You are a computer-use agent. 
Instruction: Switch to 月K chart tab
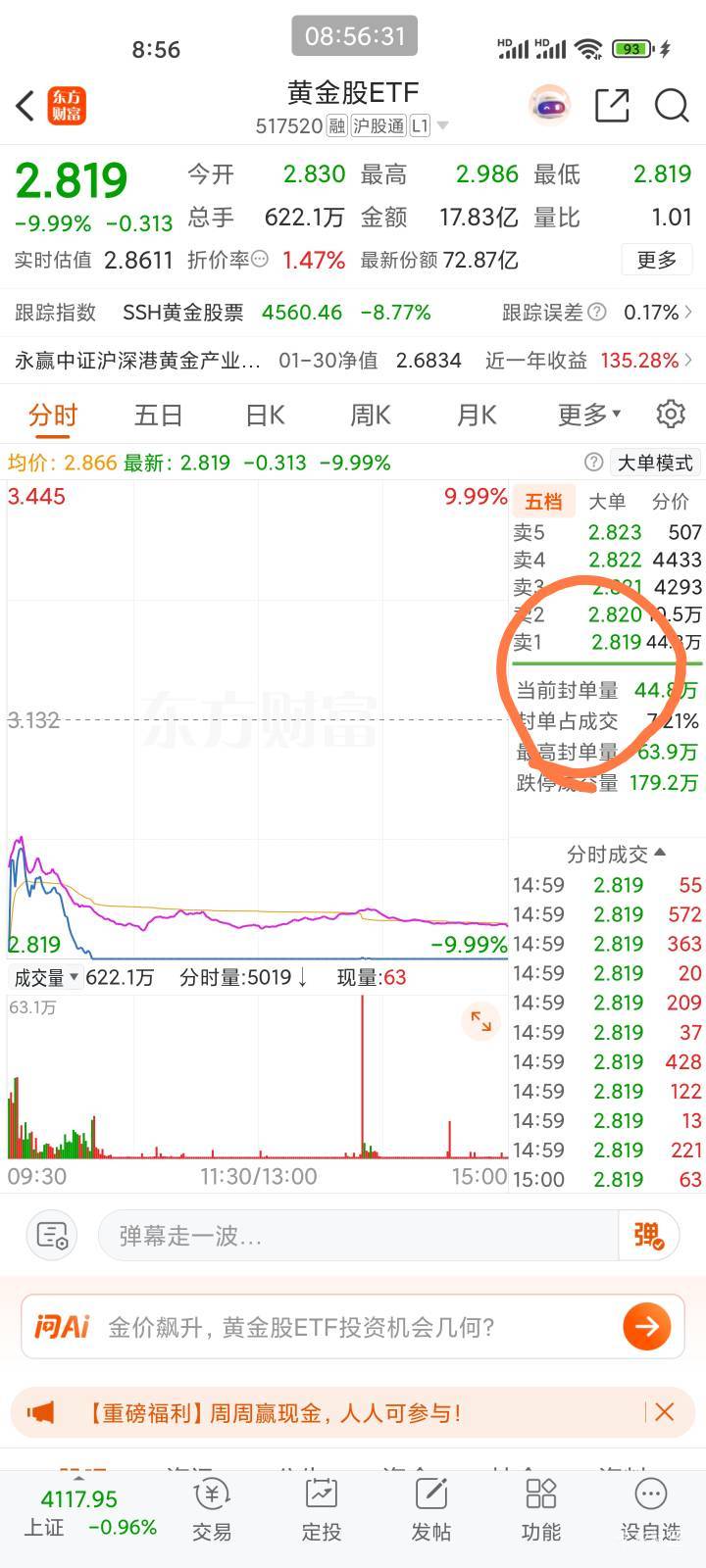pos(477,416)
